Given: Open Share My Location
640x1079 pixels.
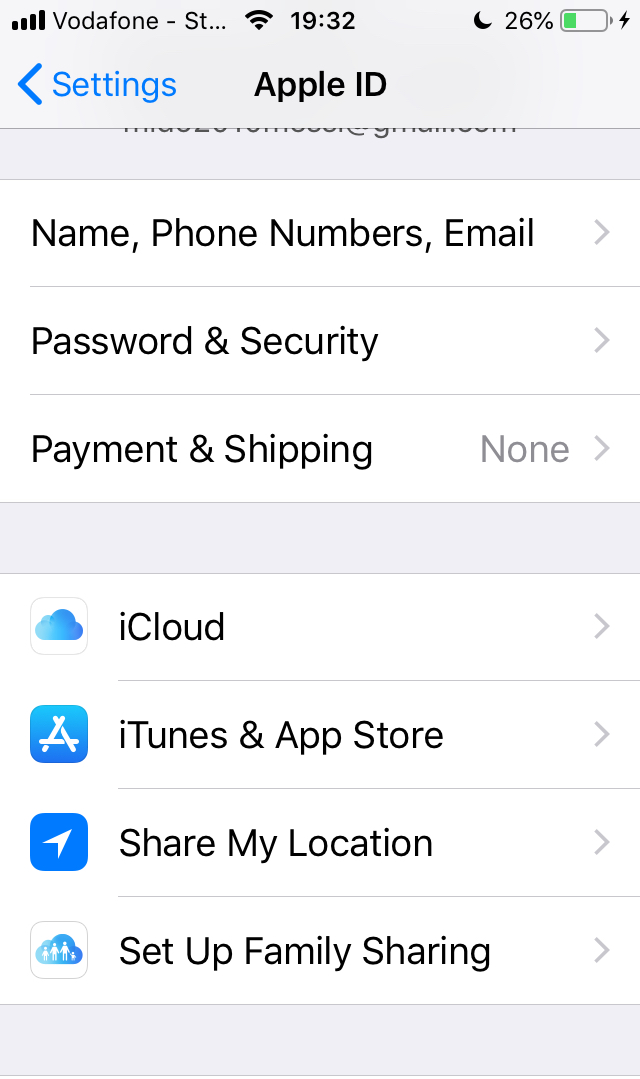Looking at the screenshot, I should click(x=320, y=843).
